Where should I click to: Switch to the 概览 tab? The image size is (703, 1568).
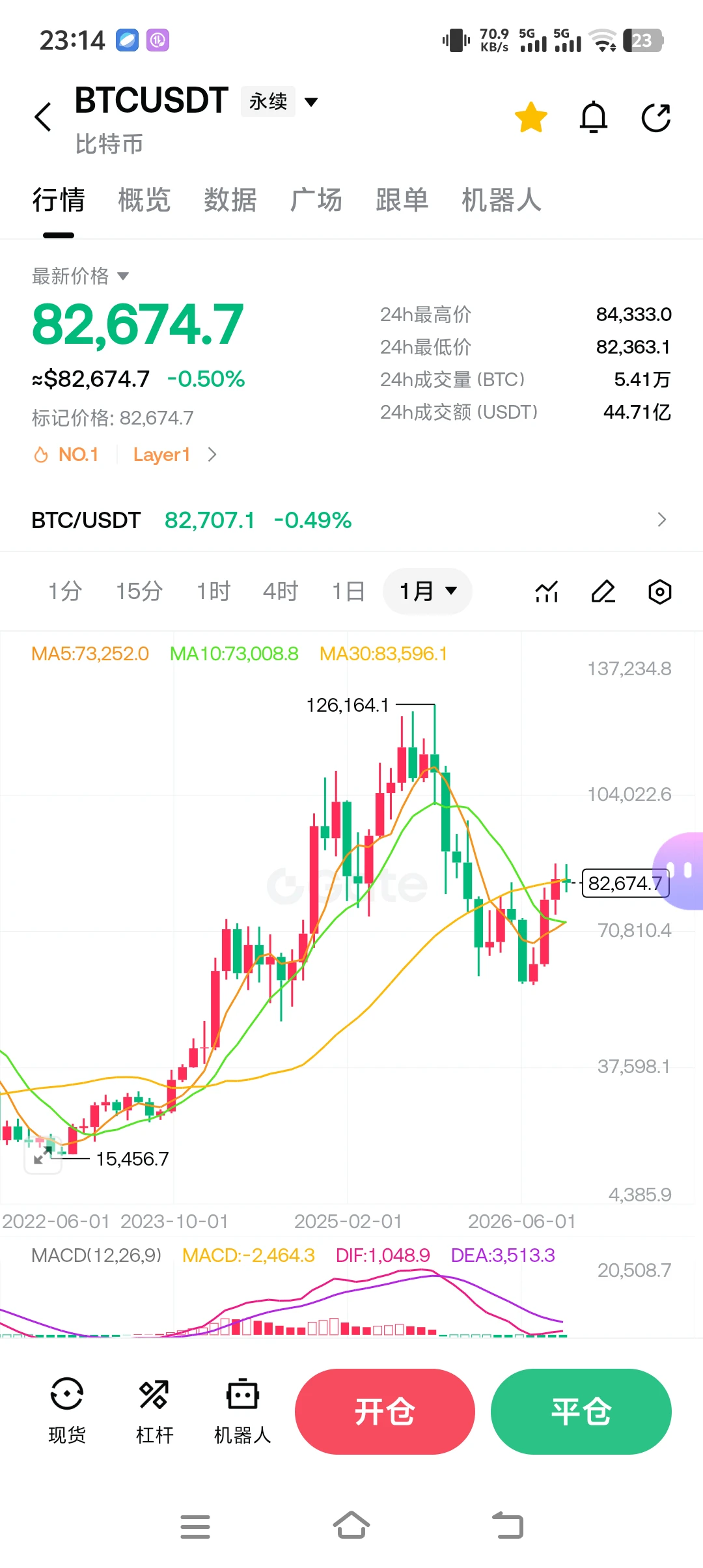coord(144,200)
